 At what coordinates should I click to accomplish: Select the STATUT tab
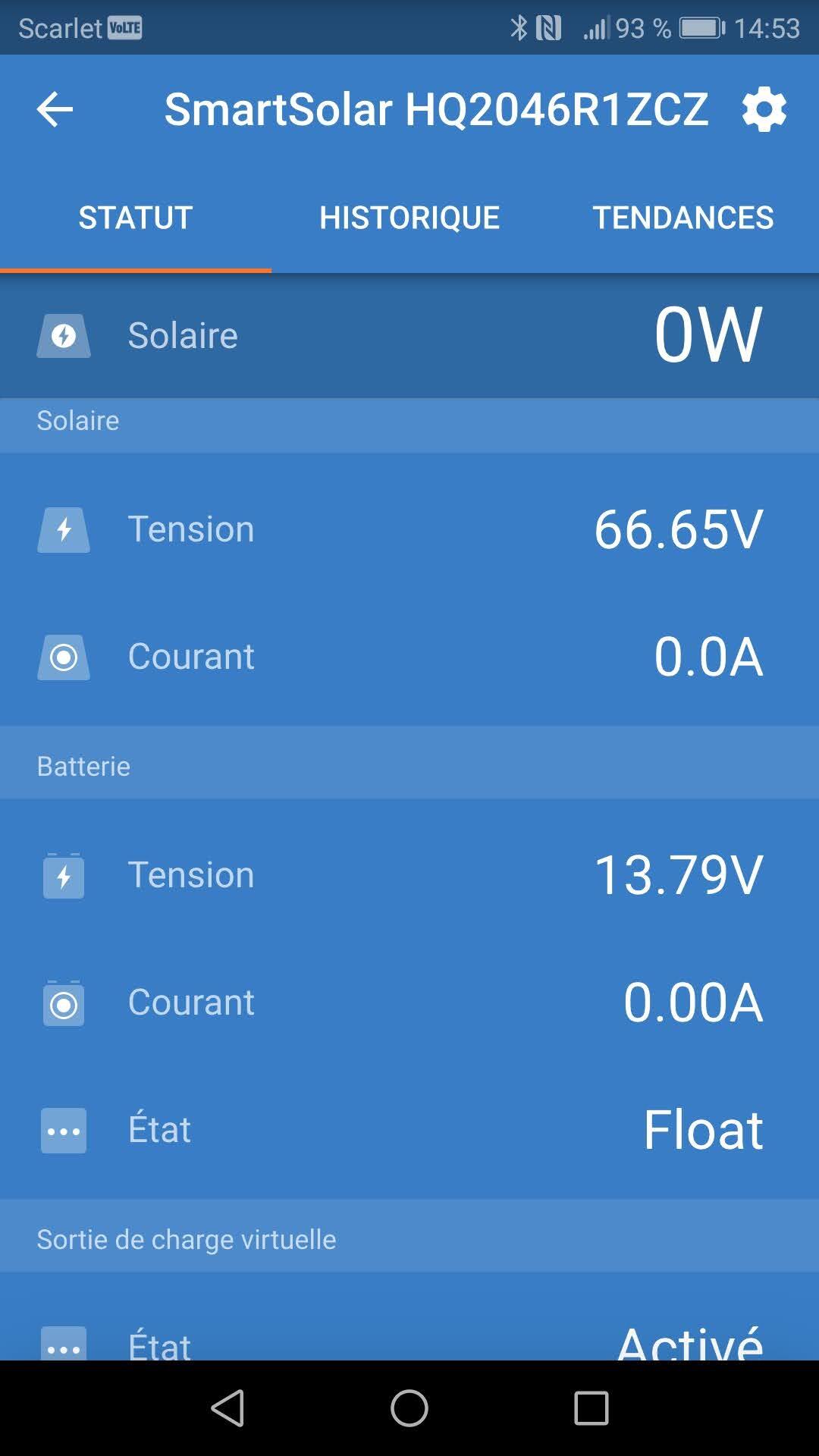[136, 218]
